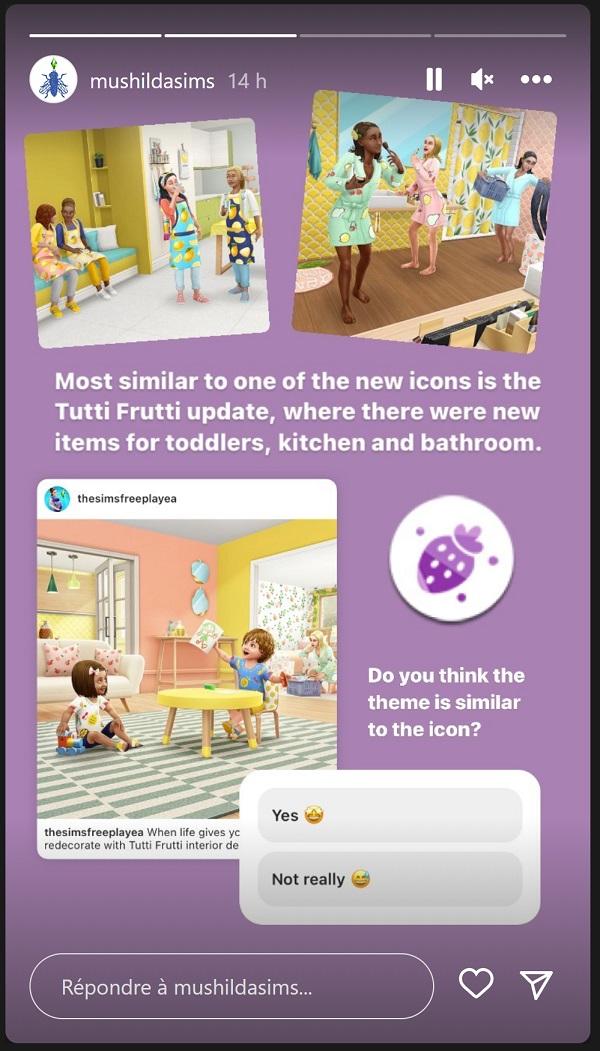Like this story with the heart

coord(476,984)
